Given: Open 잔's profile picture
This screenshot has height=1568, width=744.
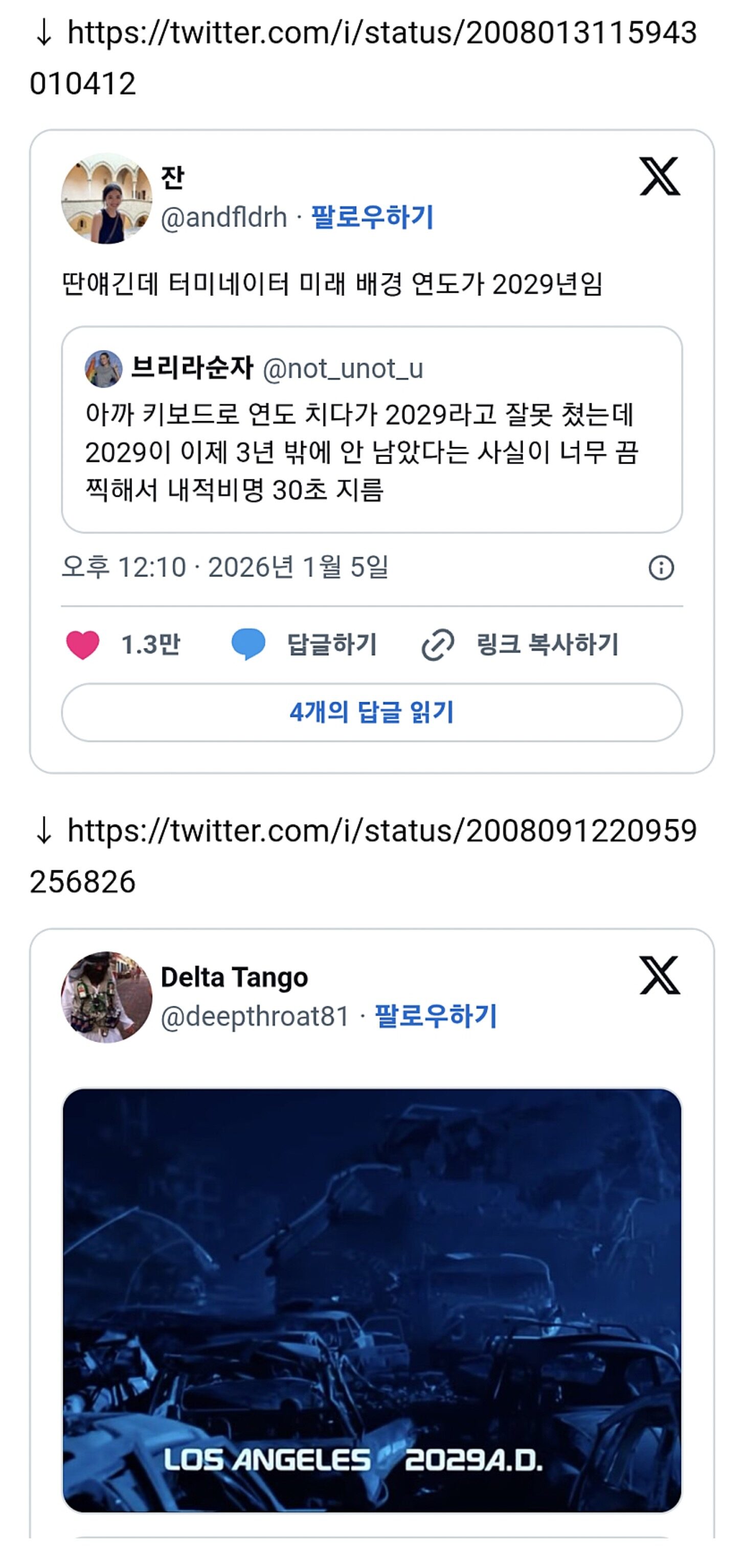Looking at the screenshot, I should point(106,198).
